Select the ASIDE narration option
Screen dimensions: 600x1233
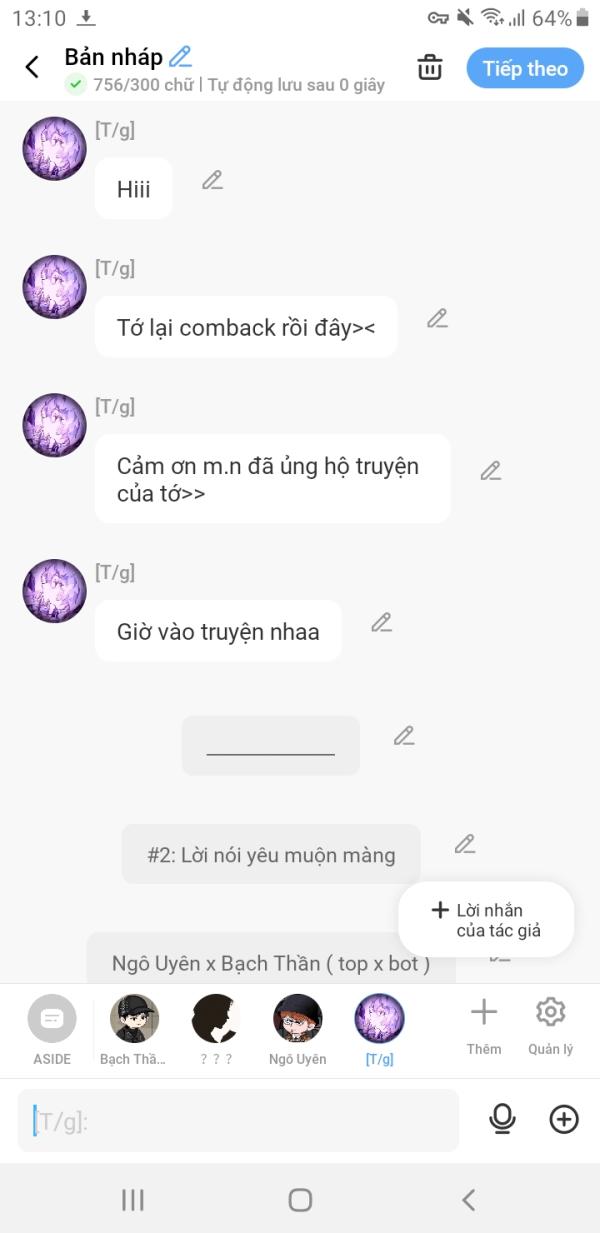[x=51, y=1029]
